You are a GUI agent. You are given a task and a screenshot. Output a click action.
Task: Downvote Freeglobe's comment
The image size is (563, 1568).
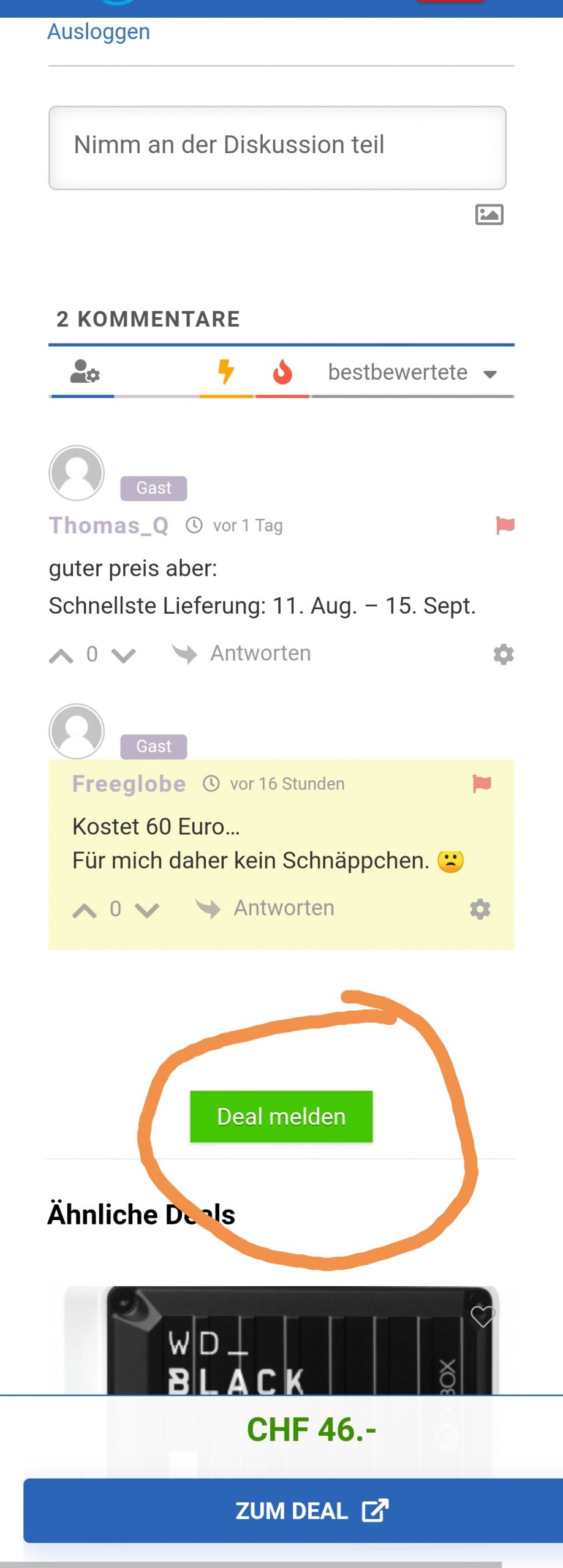(147, 910)
